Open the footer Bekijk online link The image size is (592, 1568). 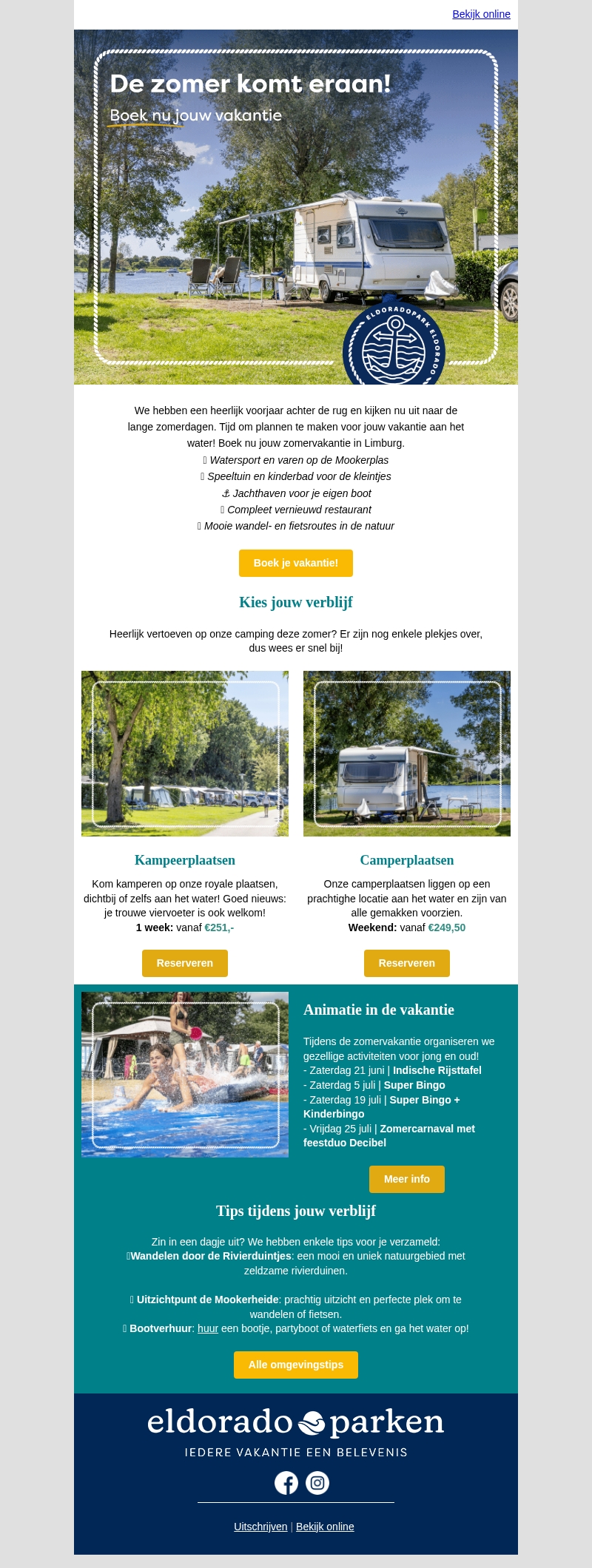point(325,1527)
